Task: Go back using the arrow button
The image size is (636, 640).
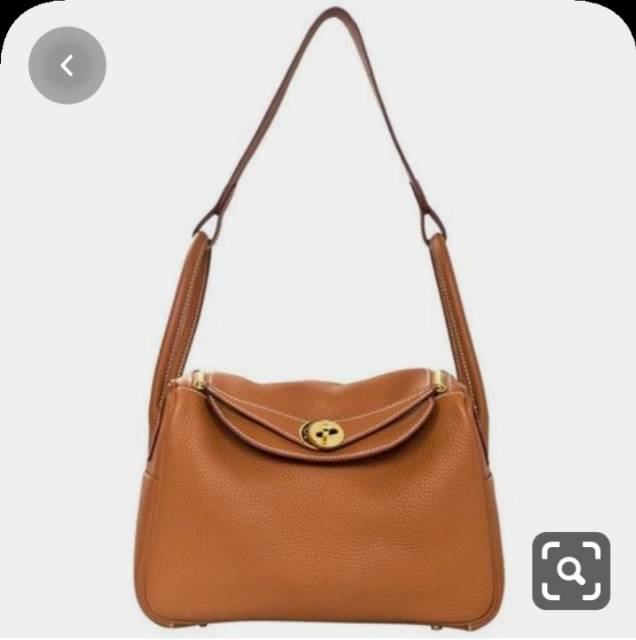Action: coord(67,65)
